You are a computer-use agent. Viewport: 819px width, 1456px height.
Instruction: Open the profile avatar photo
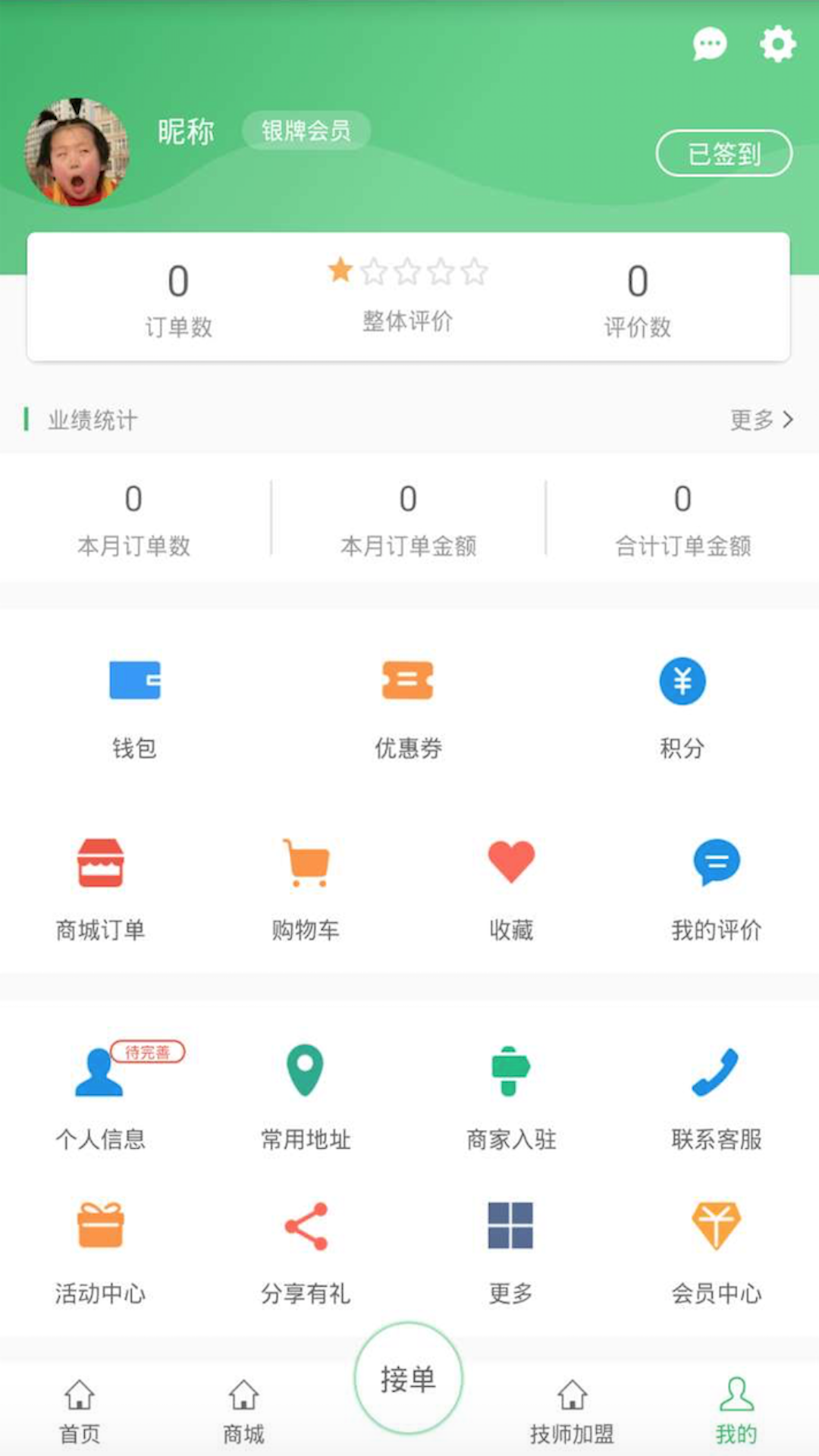pyautogui.click(x=77, y=152)
